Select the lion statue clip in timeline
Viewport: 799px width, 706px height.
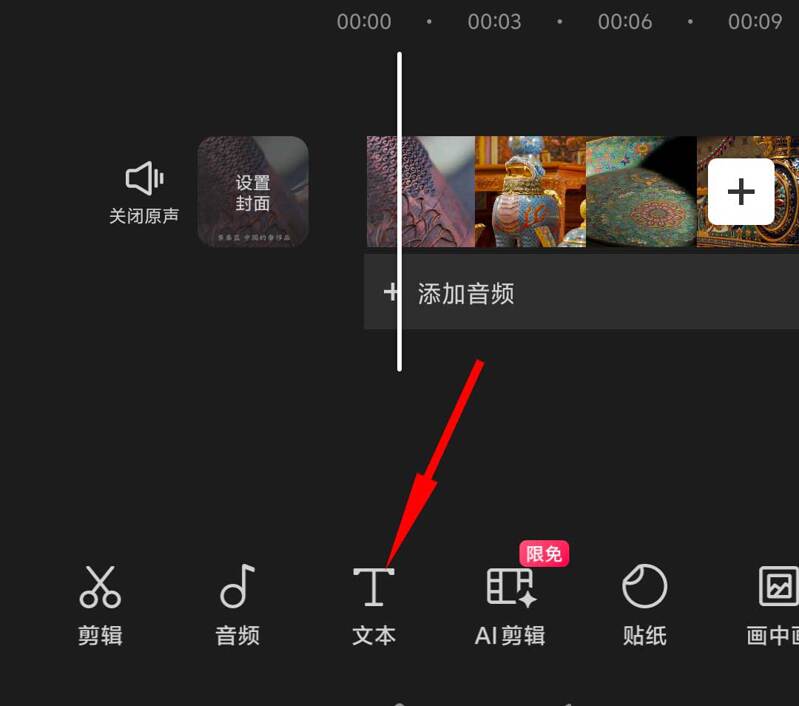click(530, 191)
